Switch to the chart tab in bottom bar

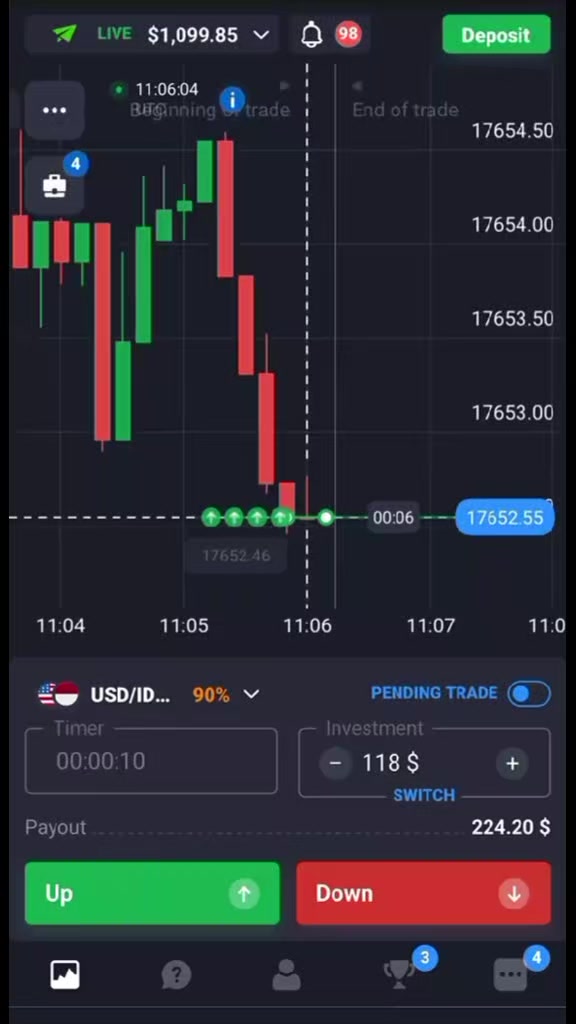pyautogui.click(x=65, y=975)
